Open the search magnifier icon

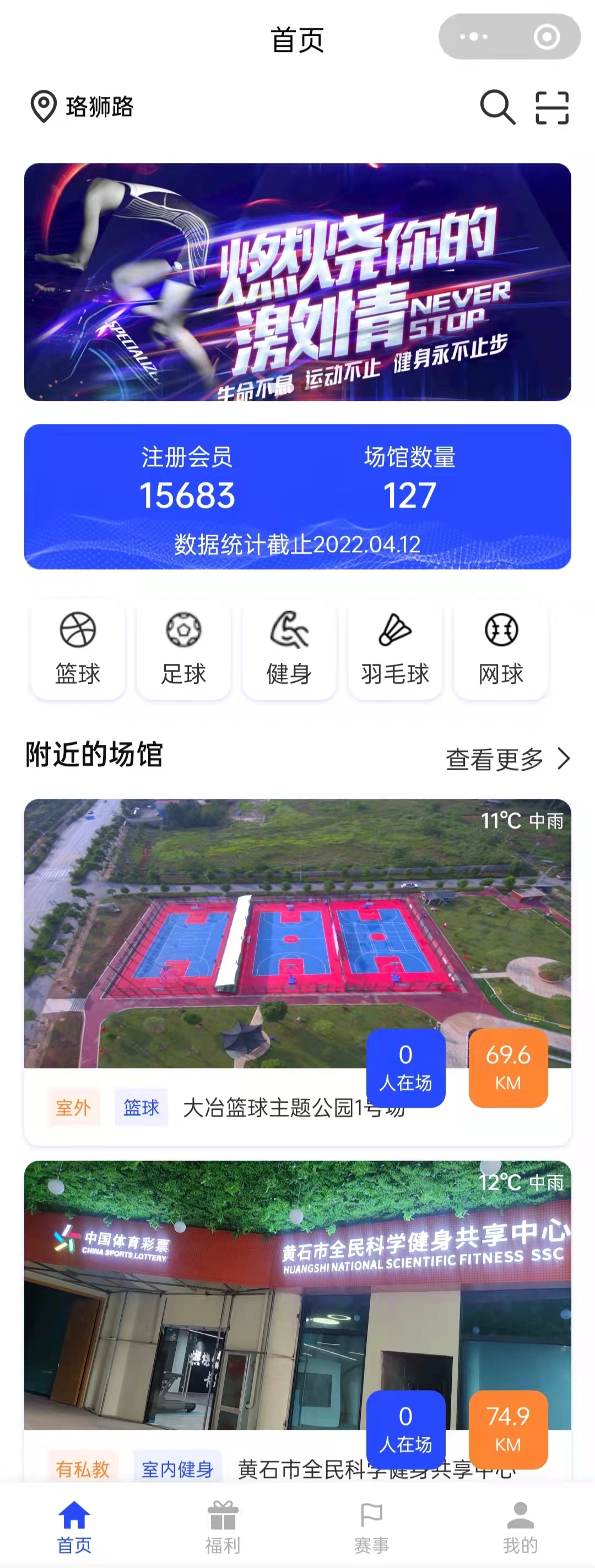point(497,107)
